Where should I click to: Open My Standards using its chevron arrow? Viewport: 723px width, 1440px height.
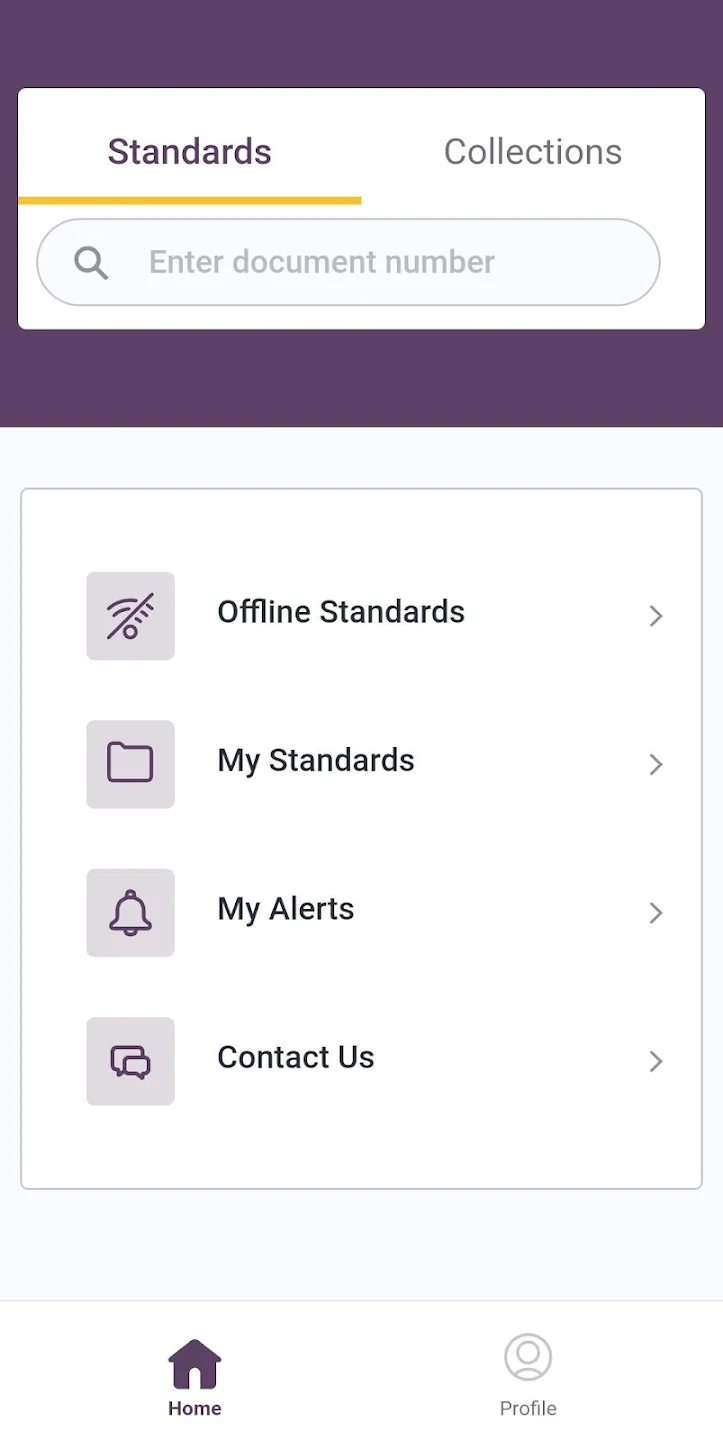[656, 764]
